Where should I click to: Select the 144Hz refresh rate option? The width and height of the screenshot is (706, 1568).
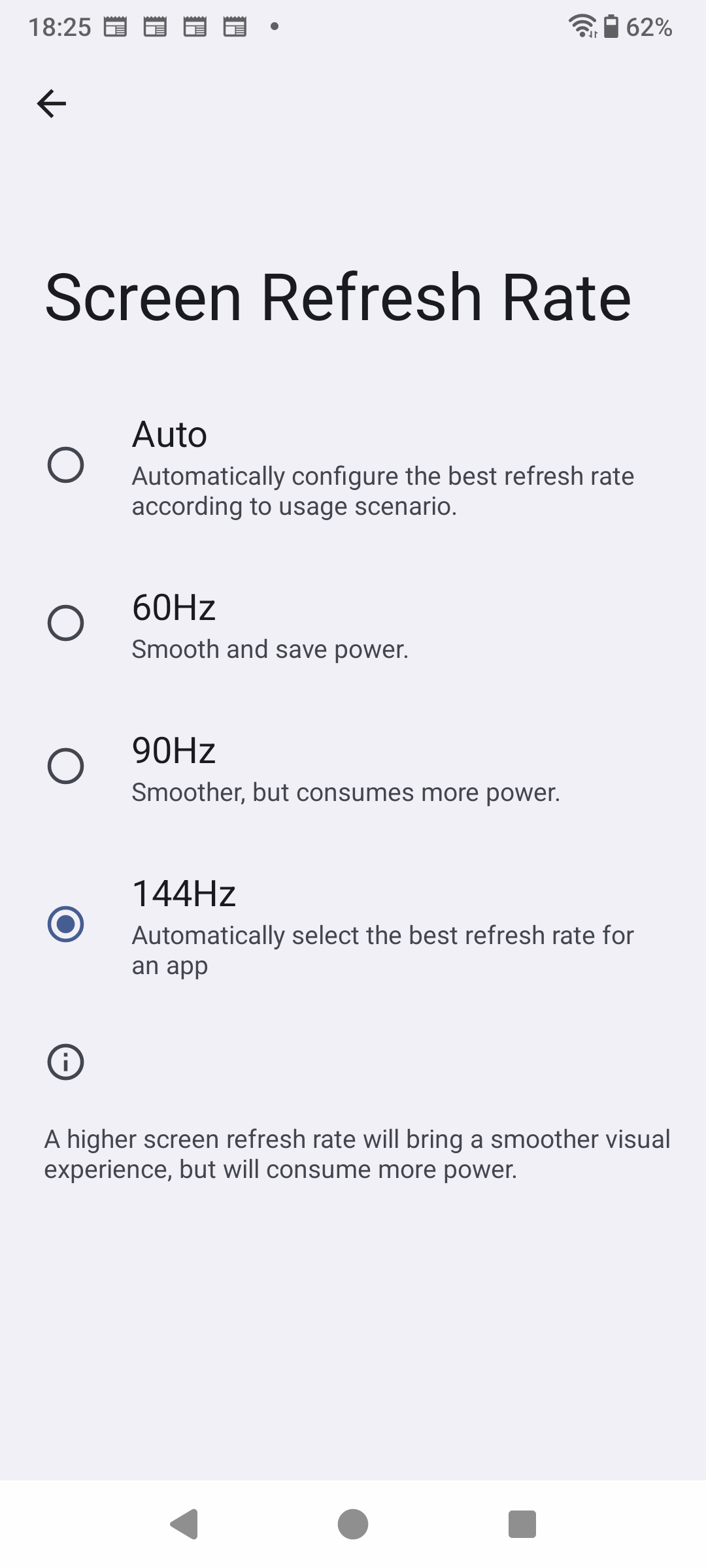coord(353,924)
